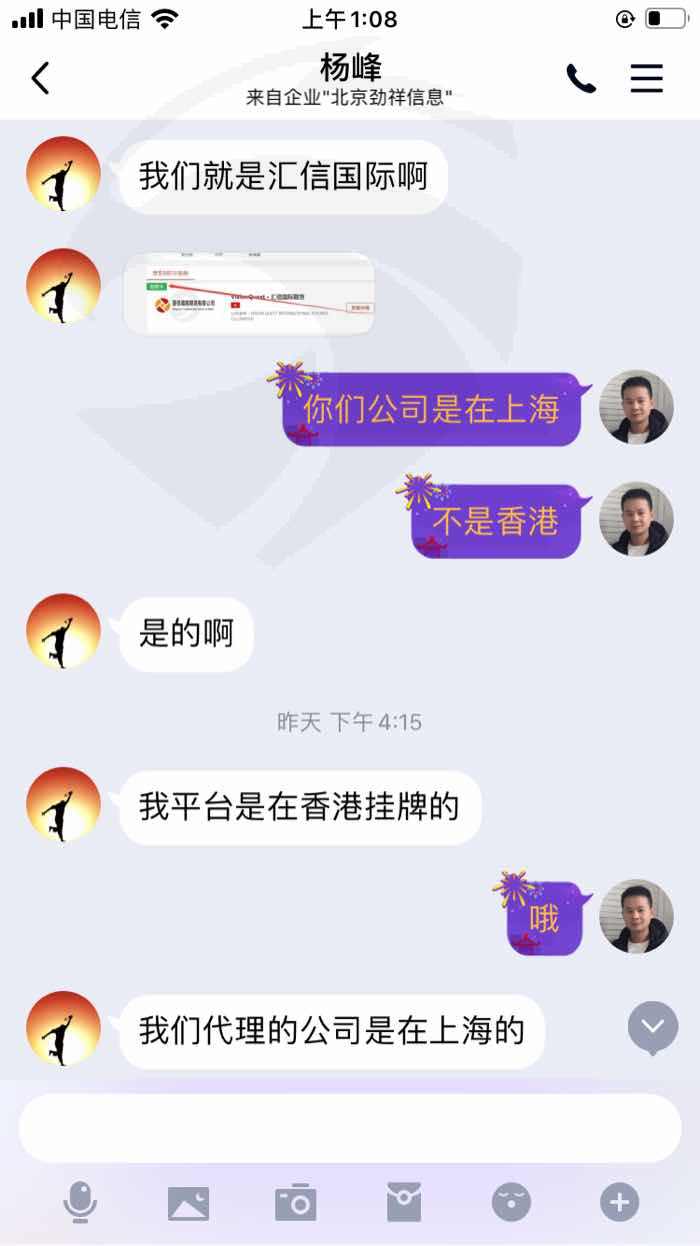Go back to the chat list
700x1246 pixels.
click(x=40, y=78)
